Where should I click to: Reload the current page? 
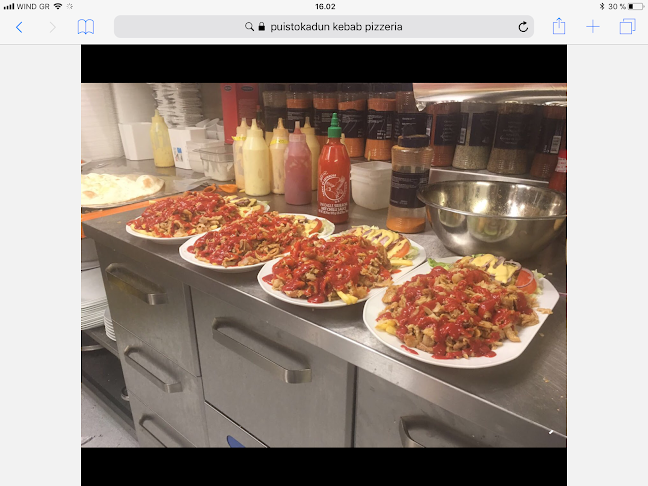523,27
